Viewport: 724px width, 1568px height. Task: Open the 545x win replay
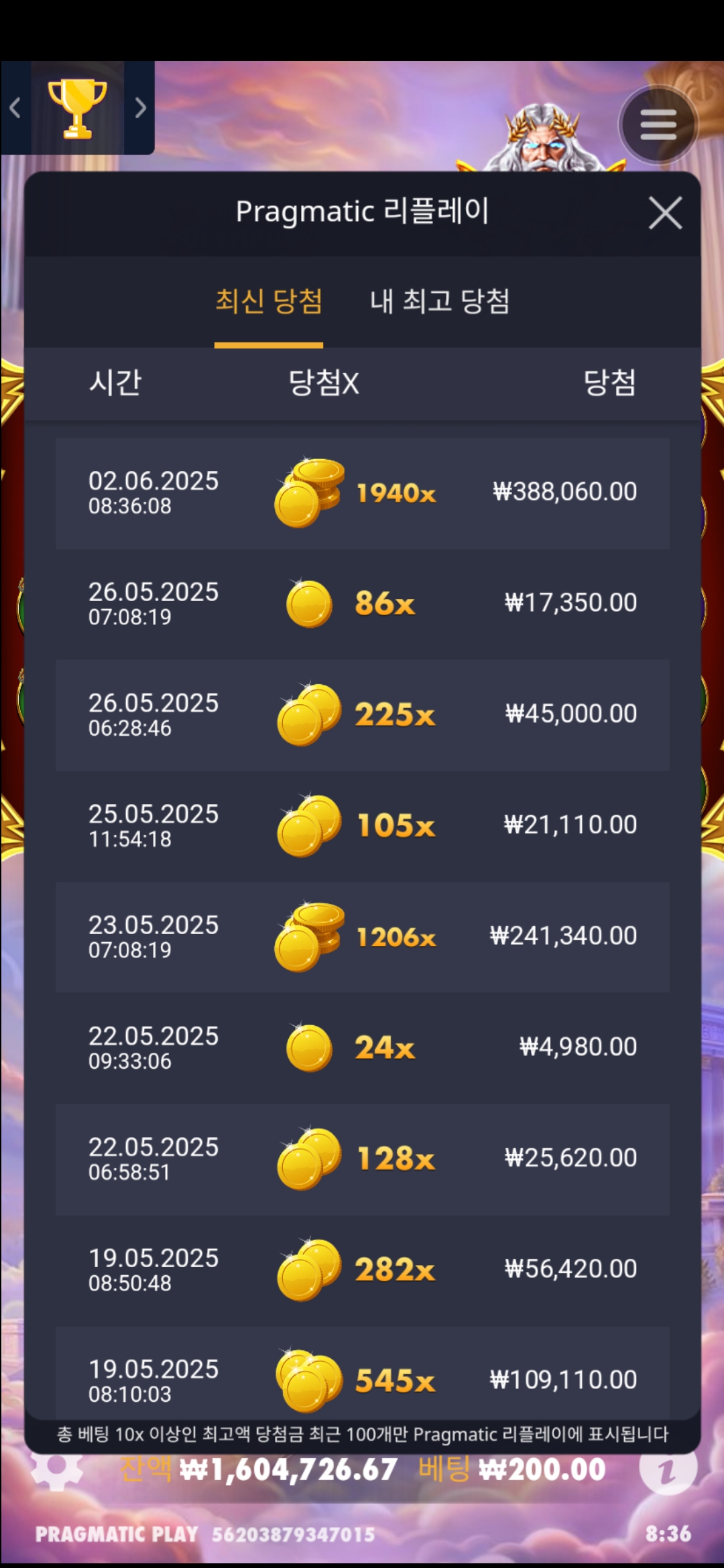point(362,1377)
